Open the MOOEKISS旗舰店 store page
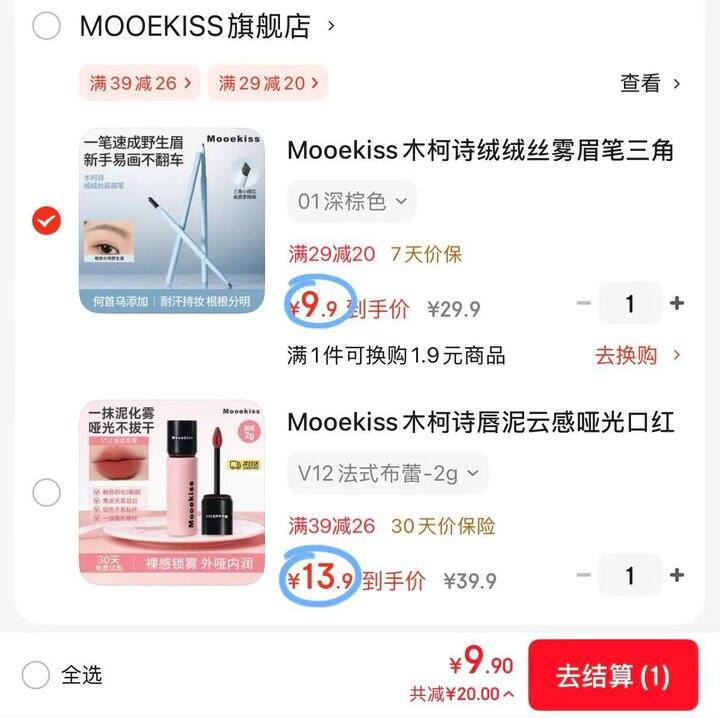Image resolution: width=720 pixels, height=718 pixels. (207, 26)
